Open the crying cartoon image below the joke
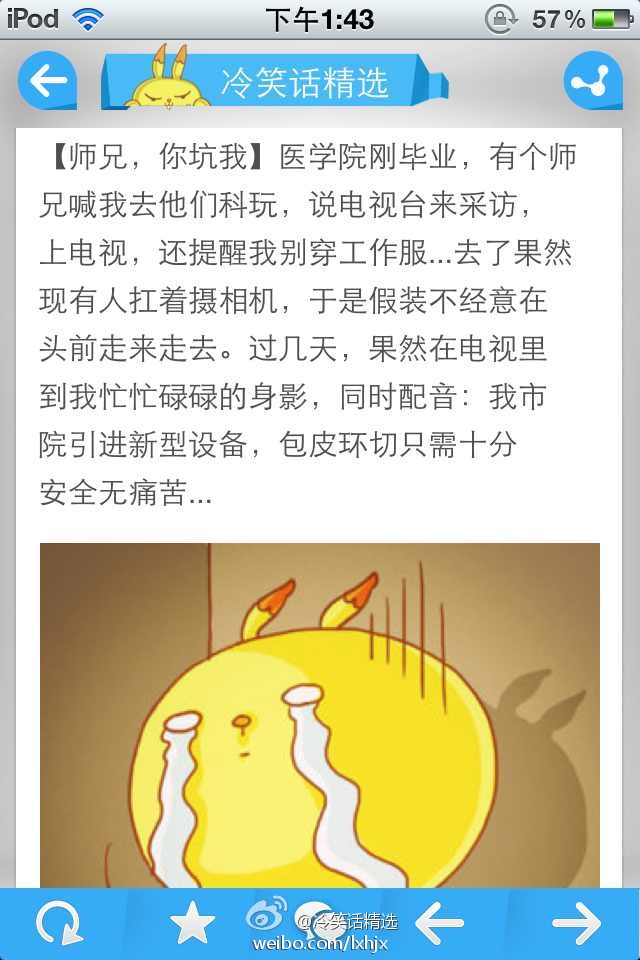Viewport: 640px width, 960px height. [x=319, y=714]
